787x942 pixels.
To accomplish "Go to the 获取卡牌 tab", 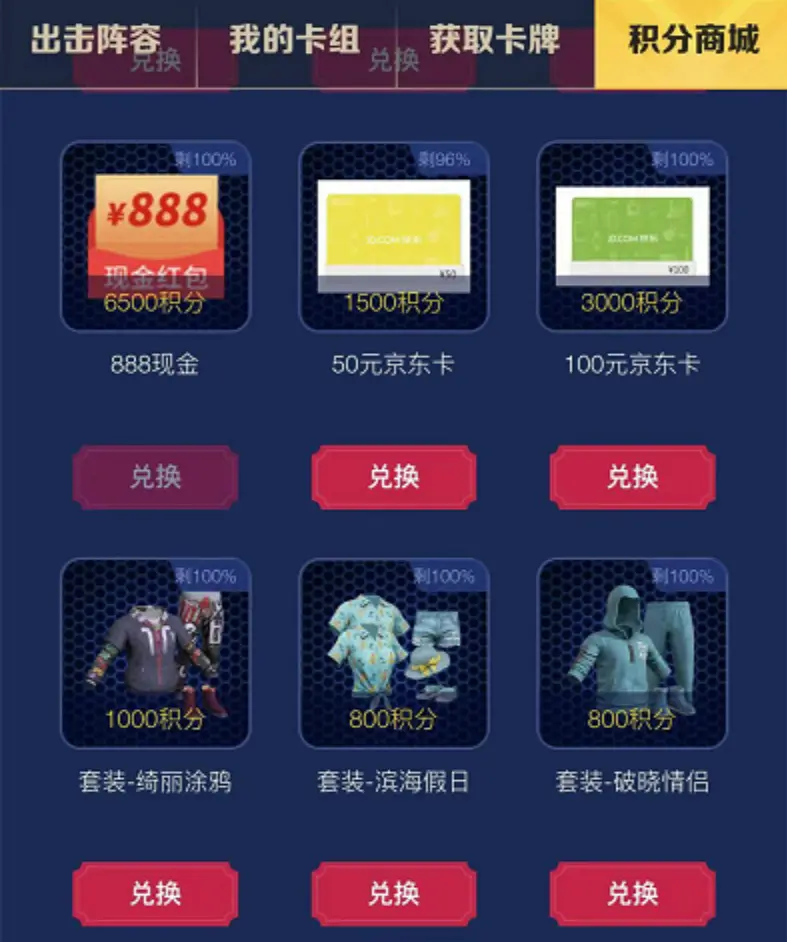I will click(494, 41).
